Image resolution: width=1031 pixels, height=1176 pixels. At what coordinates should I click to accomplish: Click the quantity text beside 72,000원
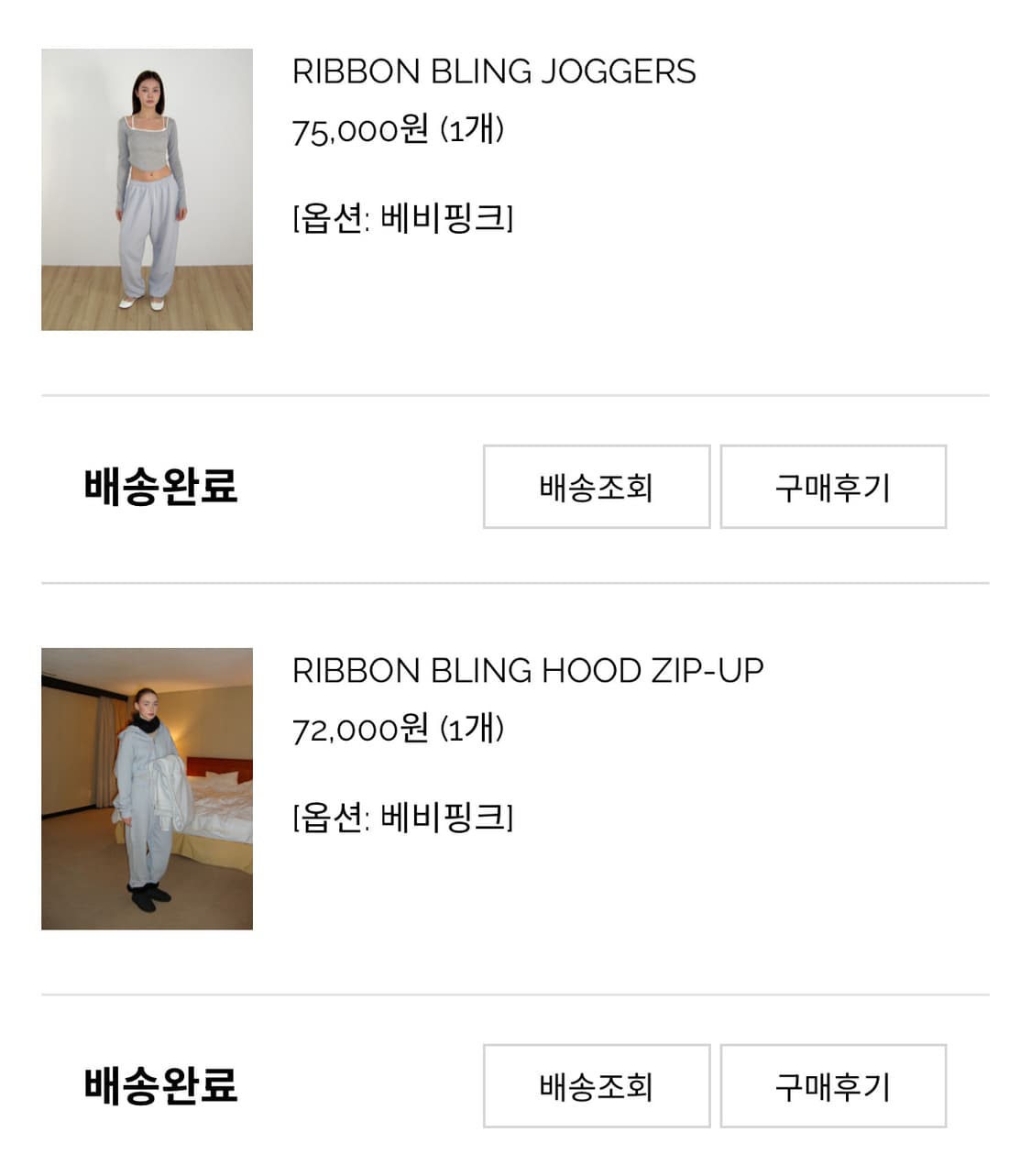point(474,729)
